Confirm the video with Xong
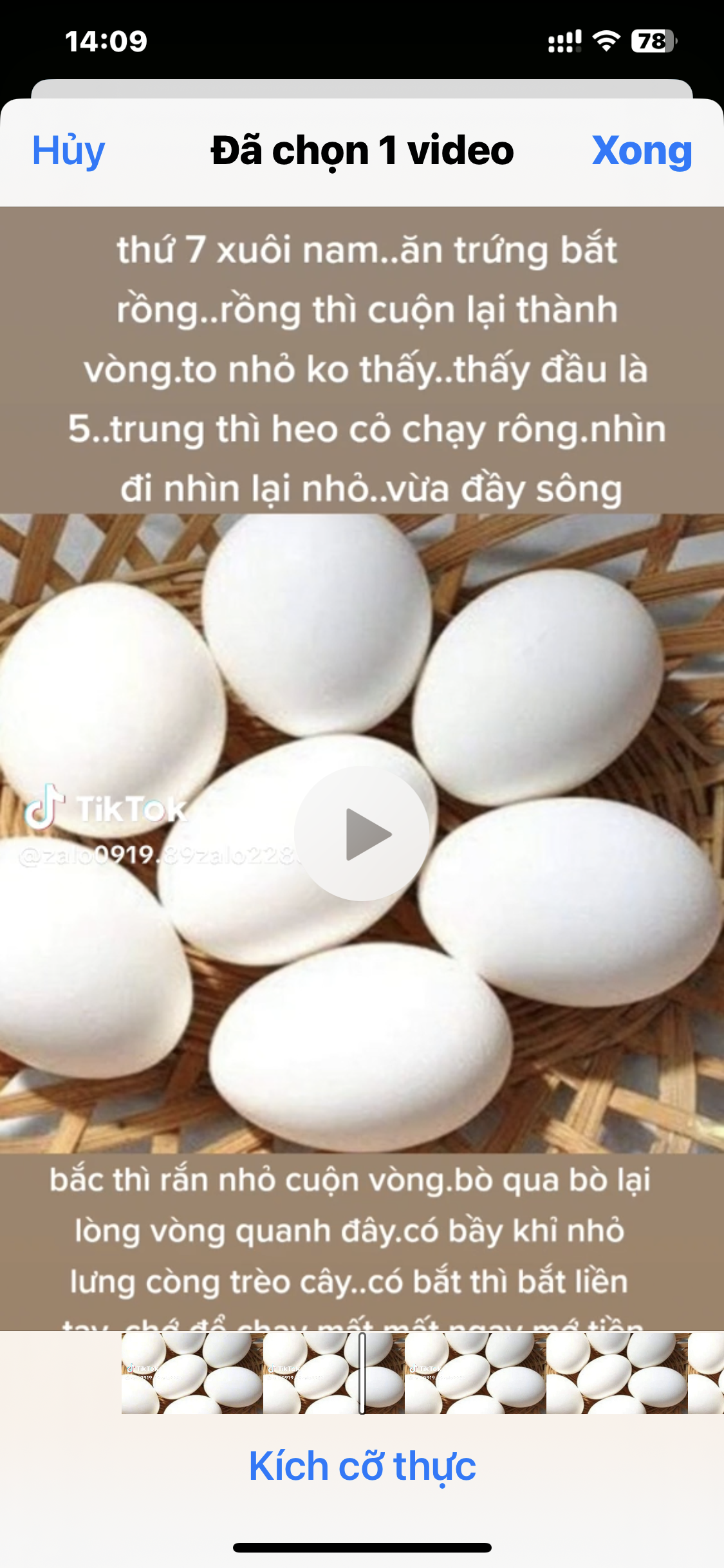The image size is (724, 1568). point(642,151)
